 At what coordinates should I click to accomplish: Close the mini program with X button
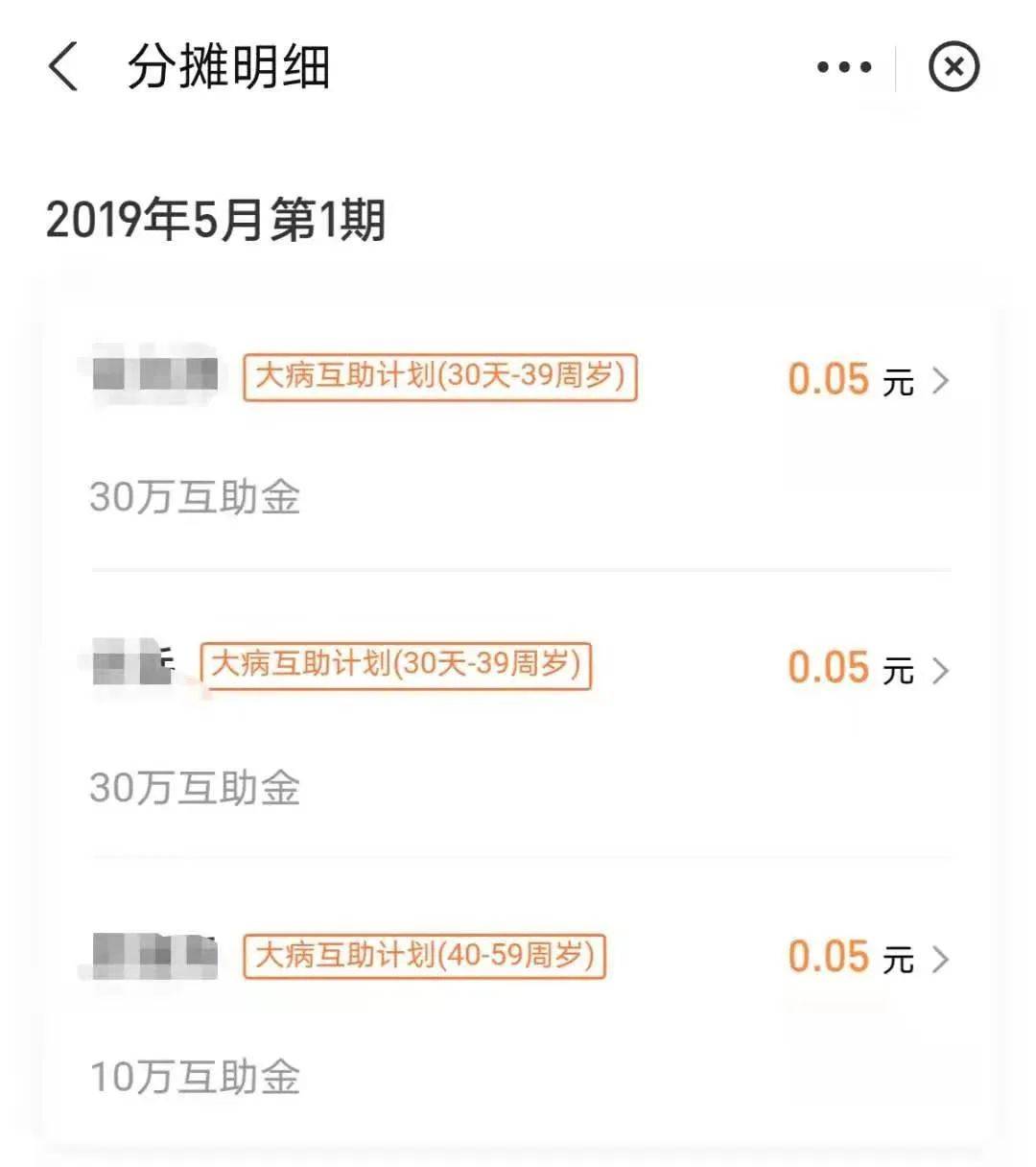[954, 68]
